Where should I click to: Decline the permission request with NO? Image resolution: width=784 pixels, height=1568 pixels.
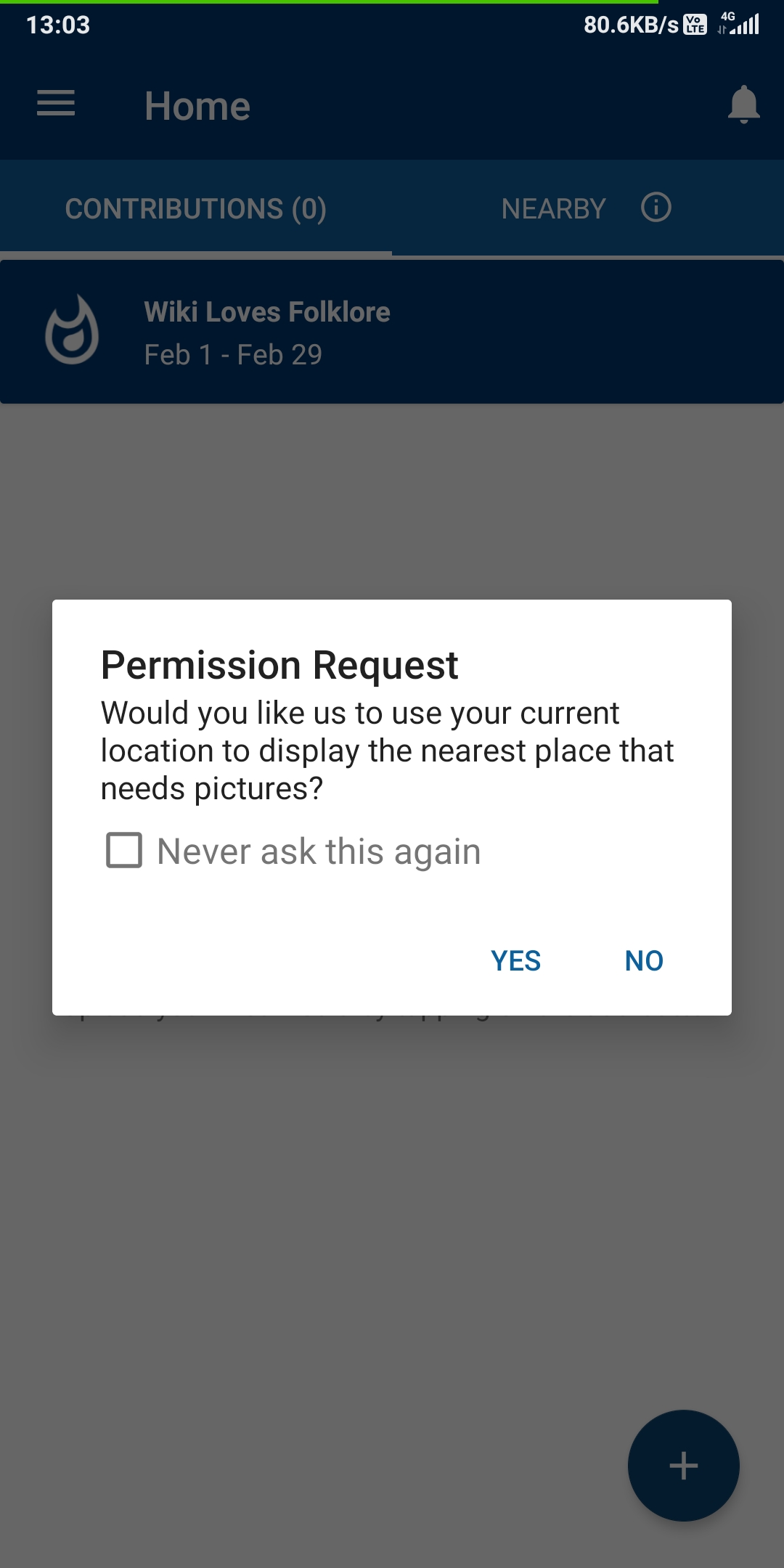(x=644, y=960)
